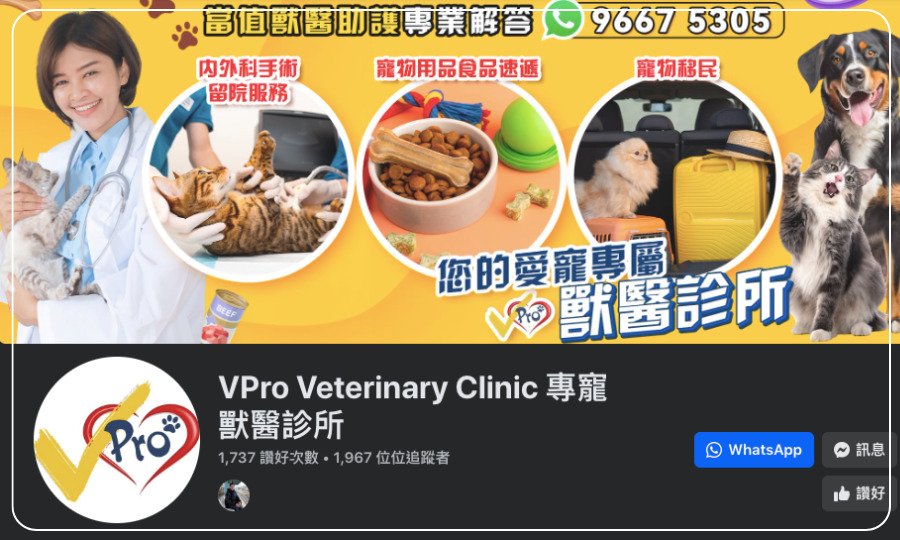Like the page with 讚好 button

(x=858, y=493)
